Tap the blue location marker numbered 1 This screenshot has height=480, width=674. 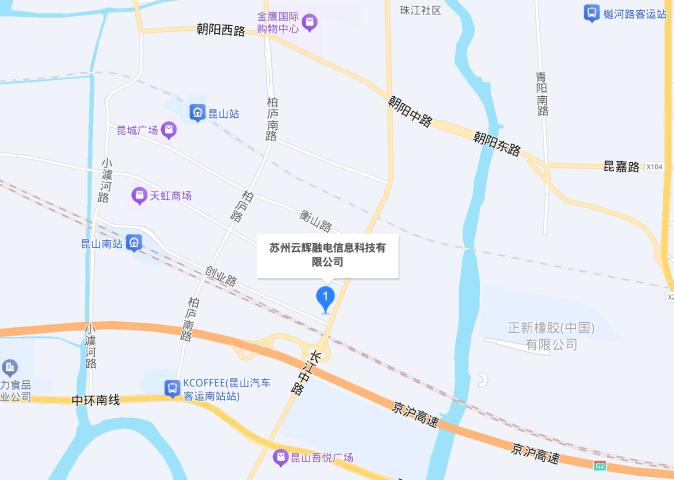[325, 297]
